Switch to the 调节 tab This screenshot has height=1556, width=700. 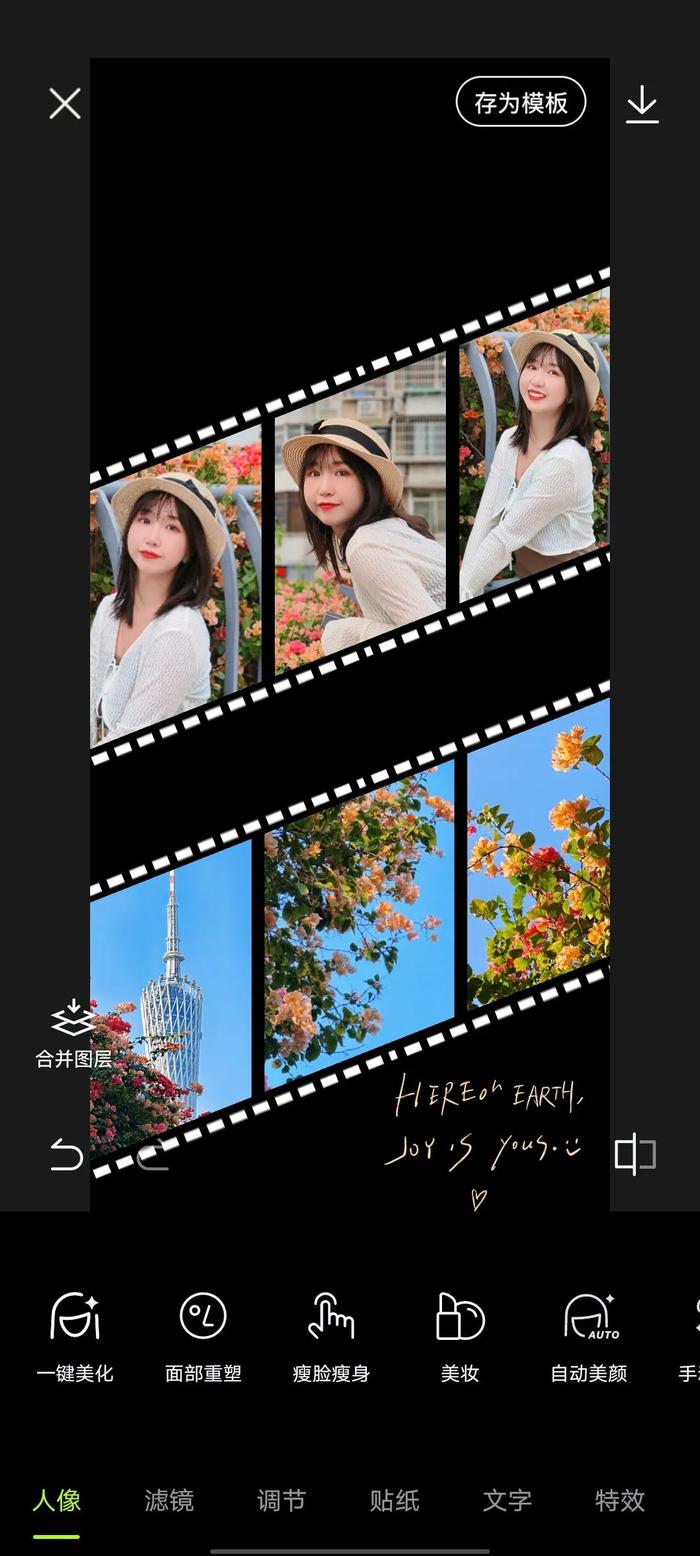click(x=281, y=1500)
